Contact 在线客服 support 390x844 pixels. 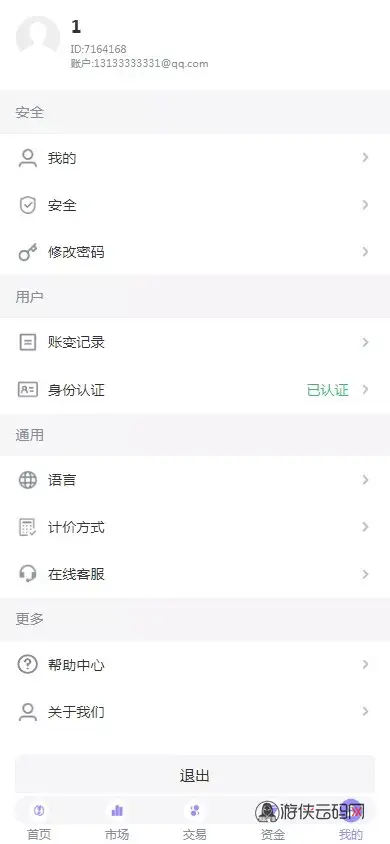click(195, 574)
